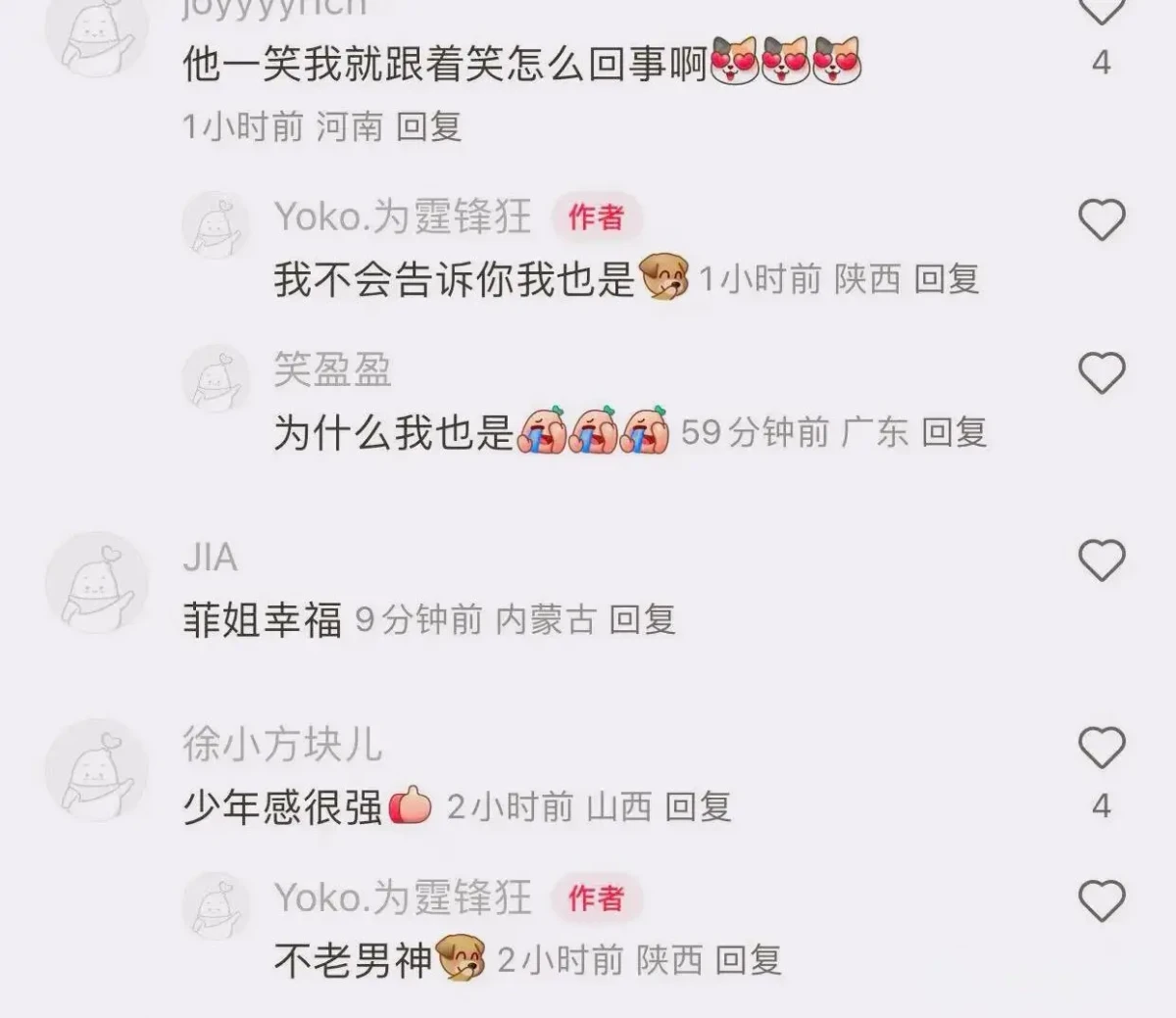View profile of Yoko.为霆锋狂 above 我不会告诉你我也是
This screenshot has height=1018, width=1176.
click(x=402, y=217)
